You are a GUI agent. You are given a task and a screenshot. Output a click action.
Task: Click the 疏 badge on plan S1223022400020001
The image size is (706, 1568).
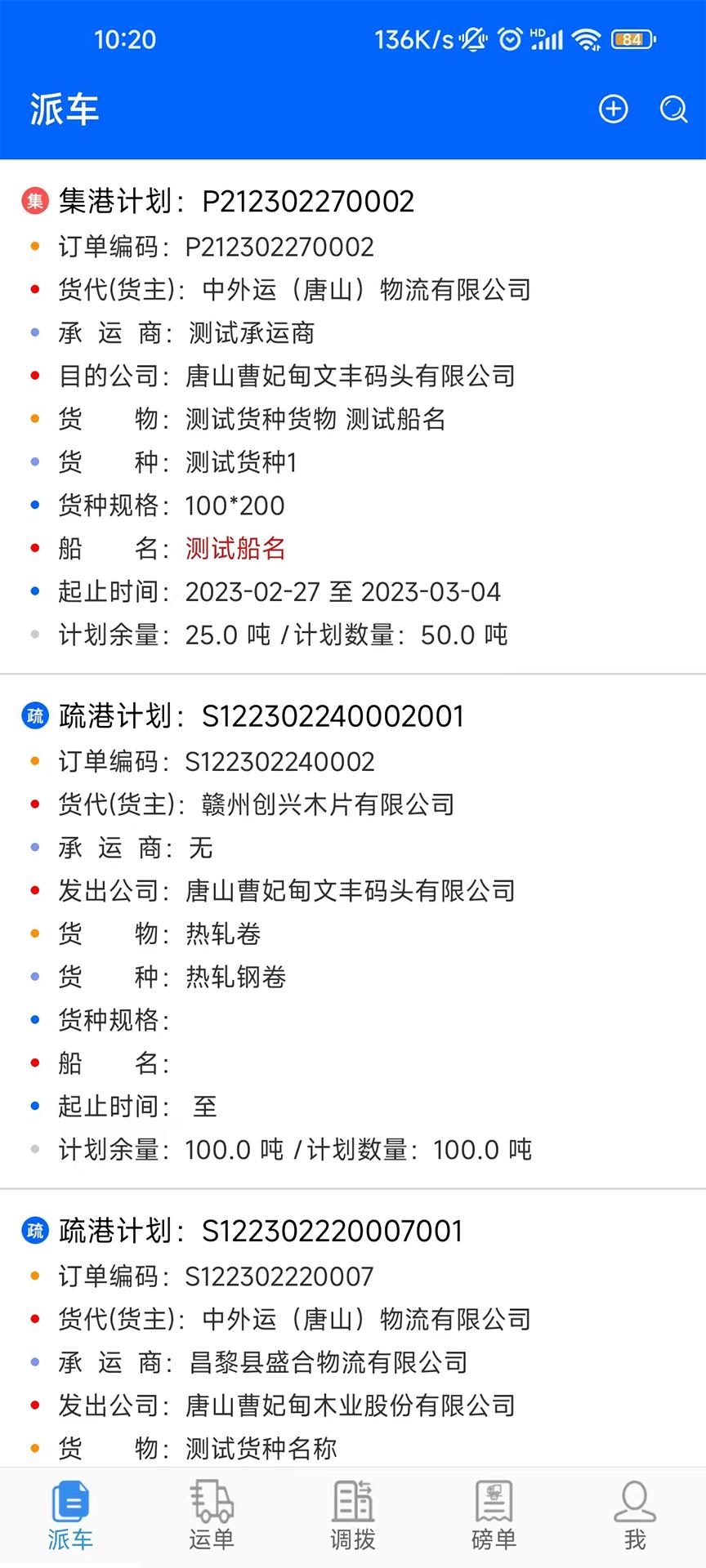[34, 715]
